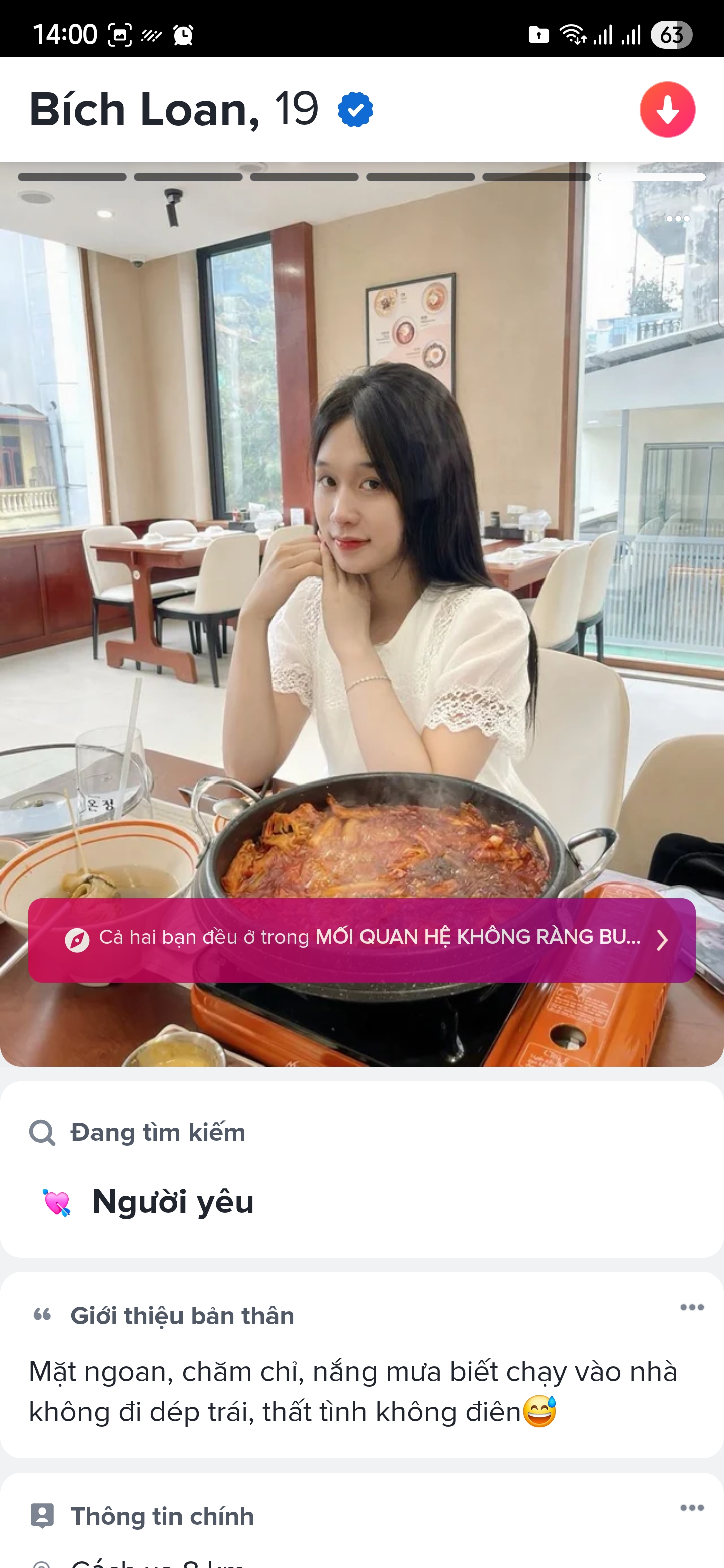
Task: Open the shared relationship-type banner
Action: point(361,939)
